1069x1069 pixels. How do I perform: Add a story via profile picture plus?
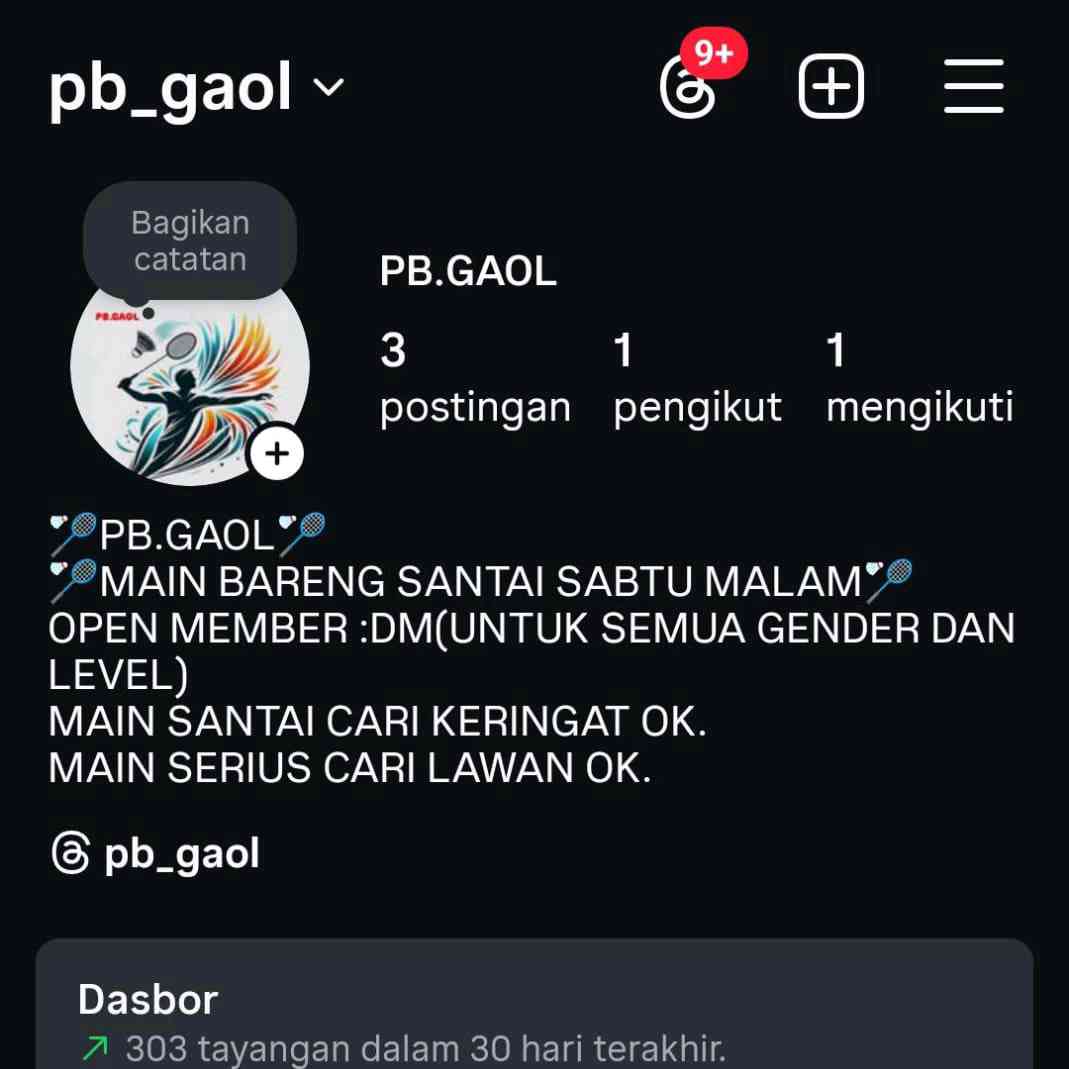pyautogui.click(x=276, y=454)
